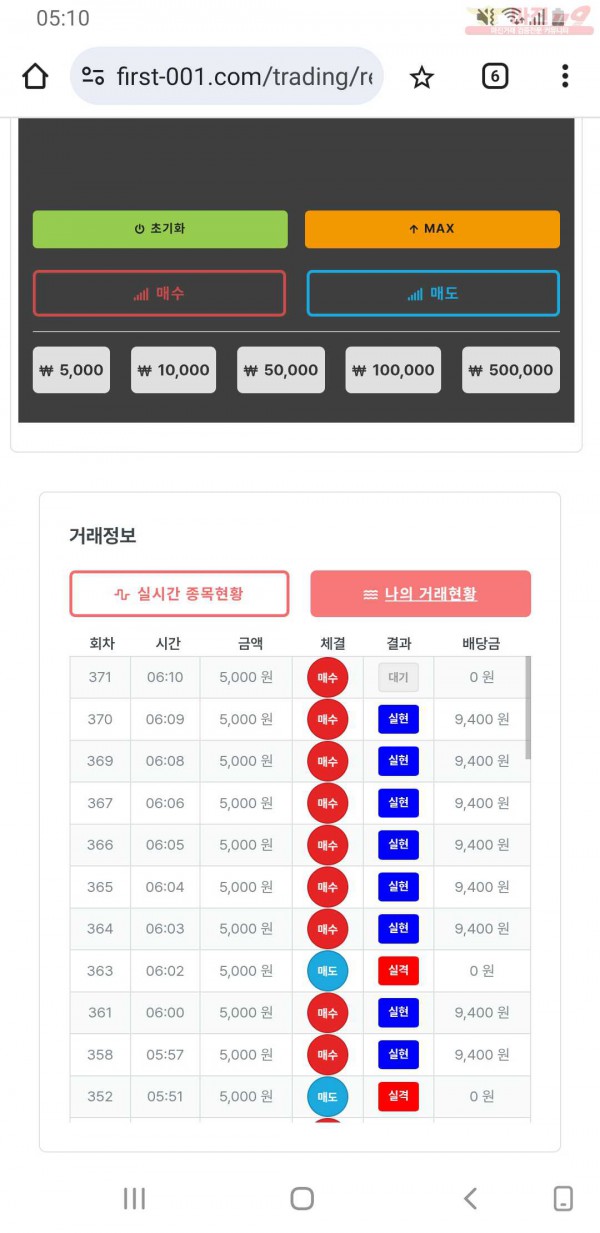Go back with the system back button
Screen dimensions: 600x1233
coord(470,1198)
